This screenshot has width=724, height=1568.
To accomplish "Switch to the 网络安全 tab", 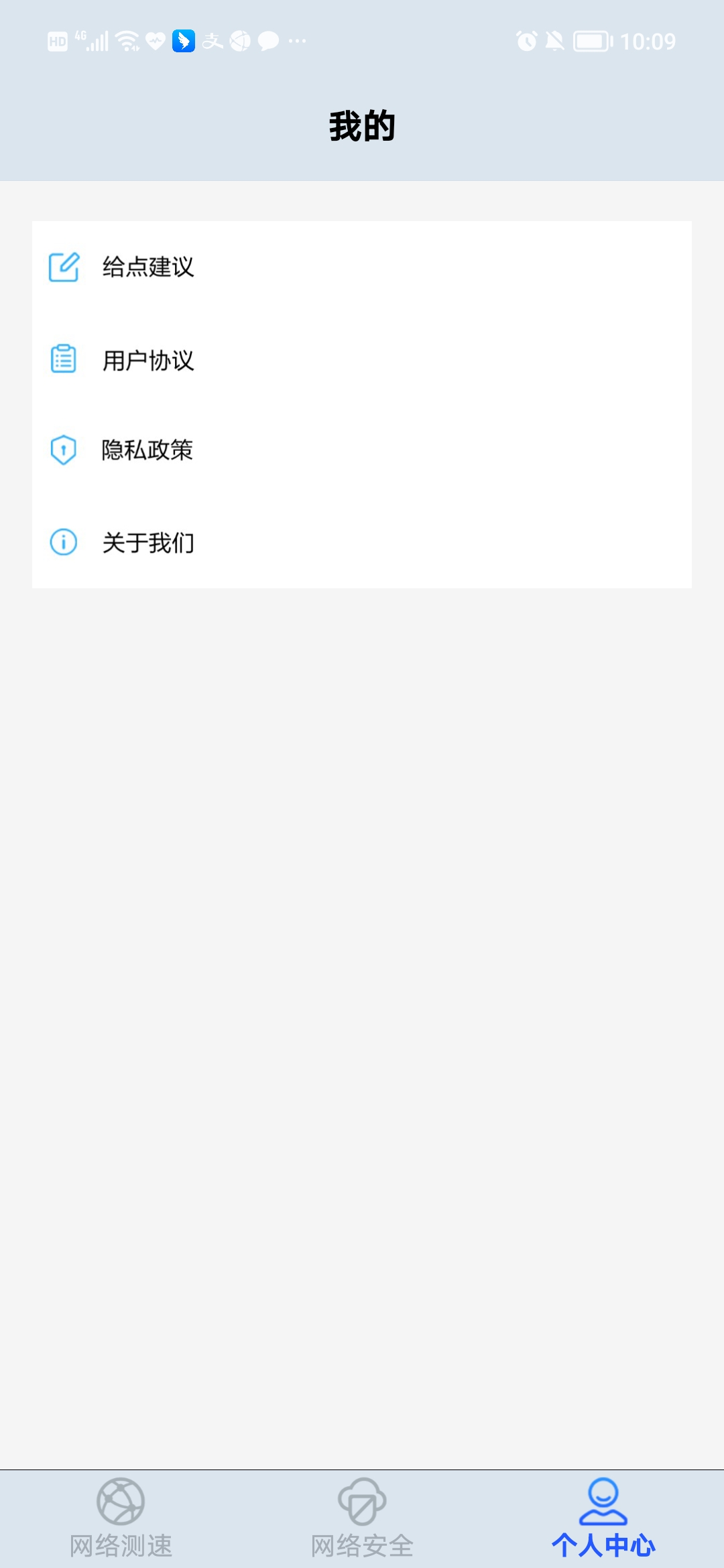I will 362,1521.
